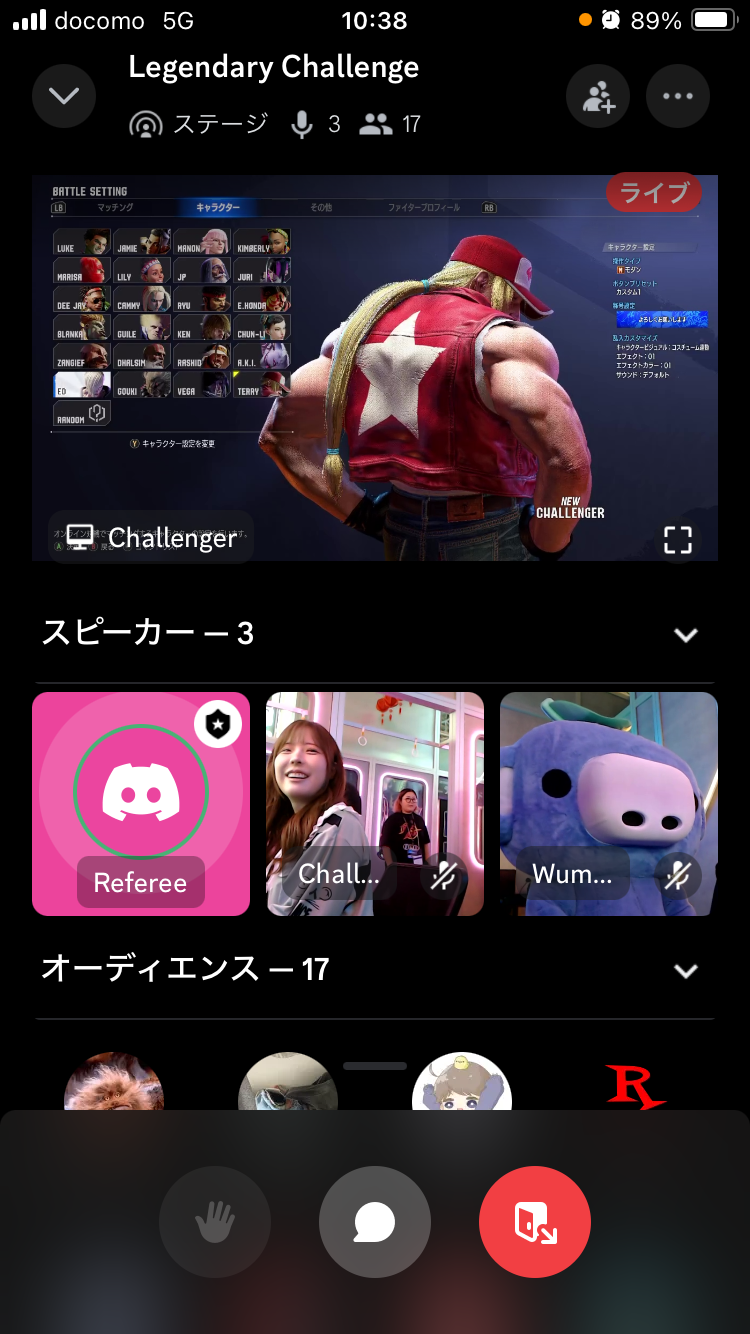Expand Challenger's live stream to fullscreen
The image size is (750, 1334).
[x=678, y=540]
